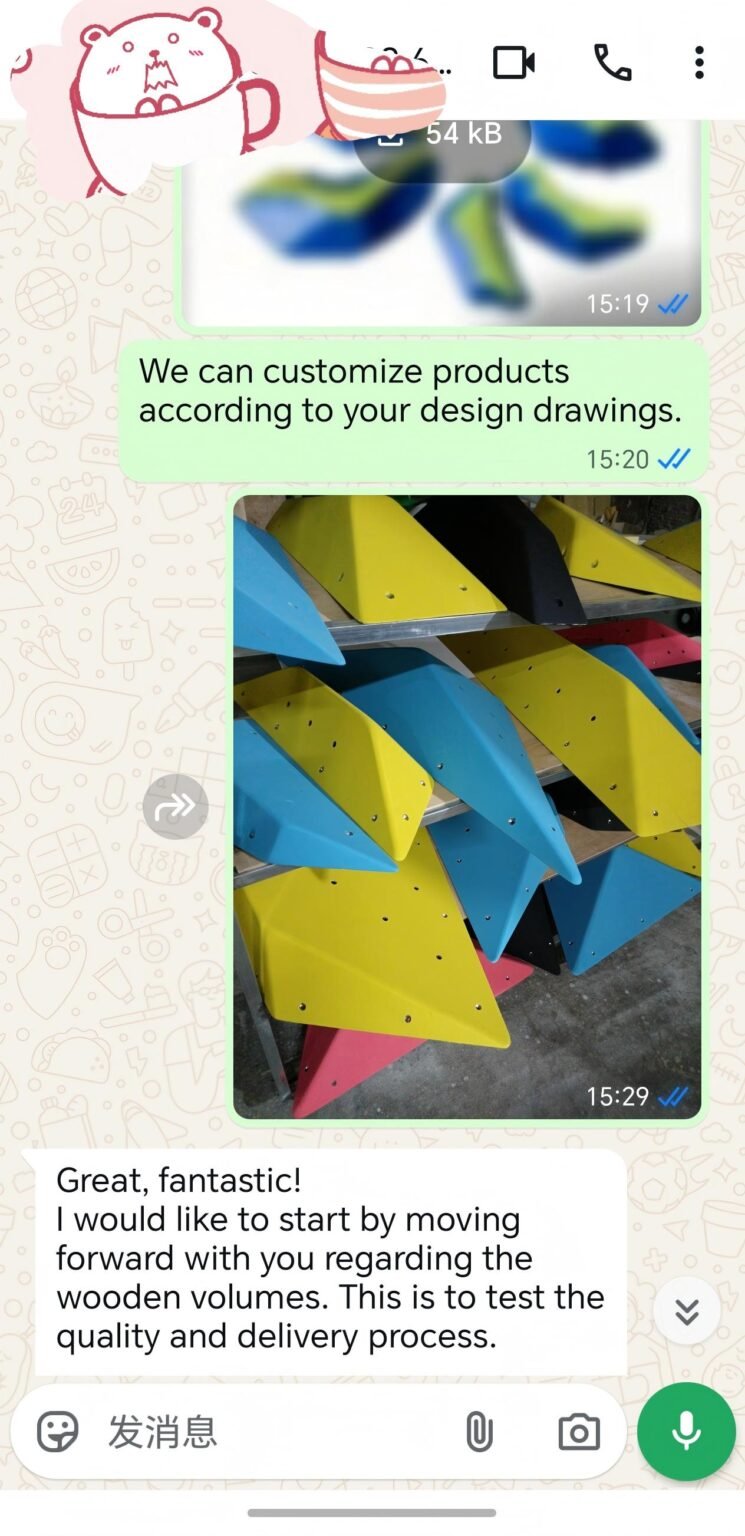Open the camera from the message bar
The width and height of the screenshot is (745, 1536).
(x=578, y=1432)
